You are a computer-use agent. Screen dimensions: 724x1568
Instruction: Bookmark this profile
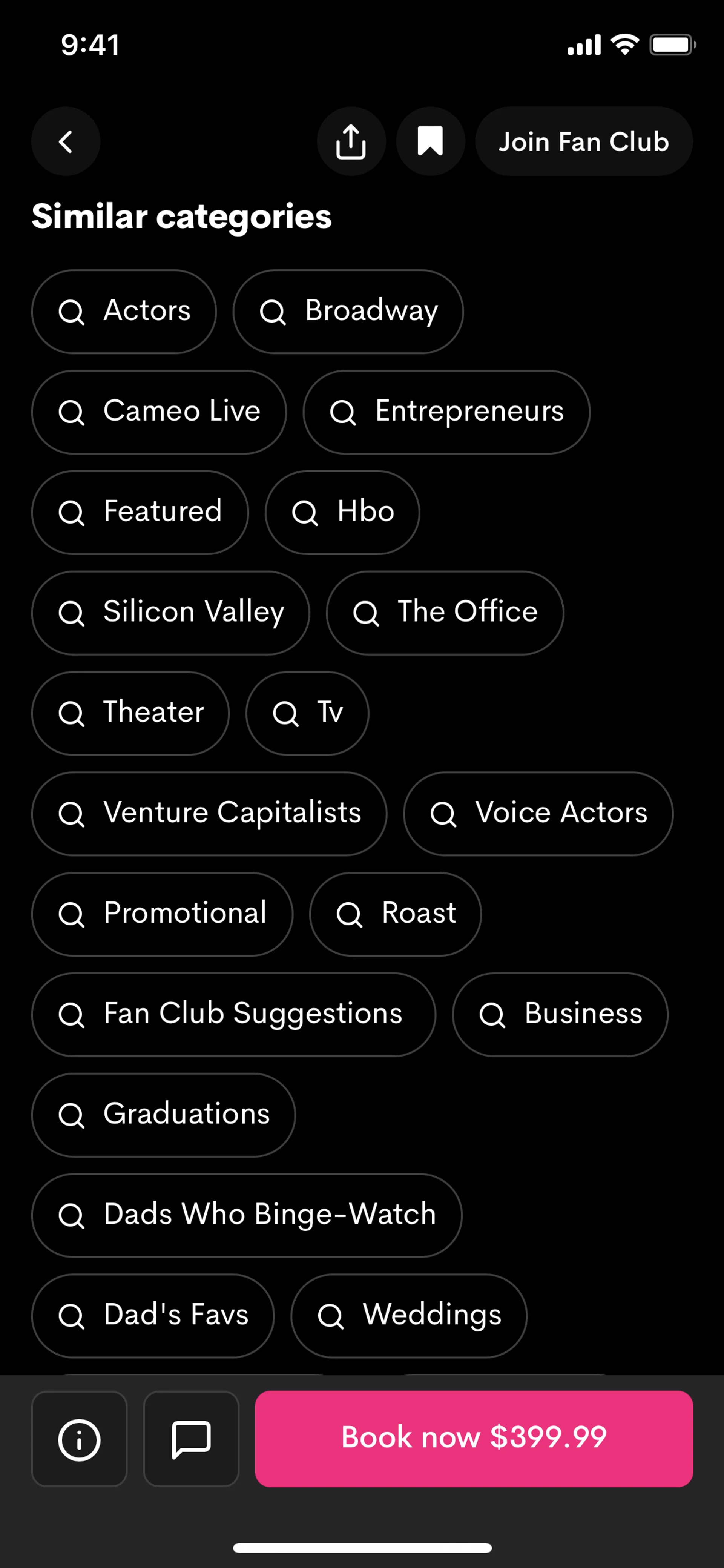[x=430, y=142]
